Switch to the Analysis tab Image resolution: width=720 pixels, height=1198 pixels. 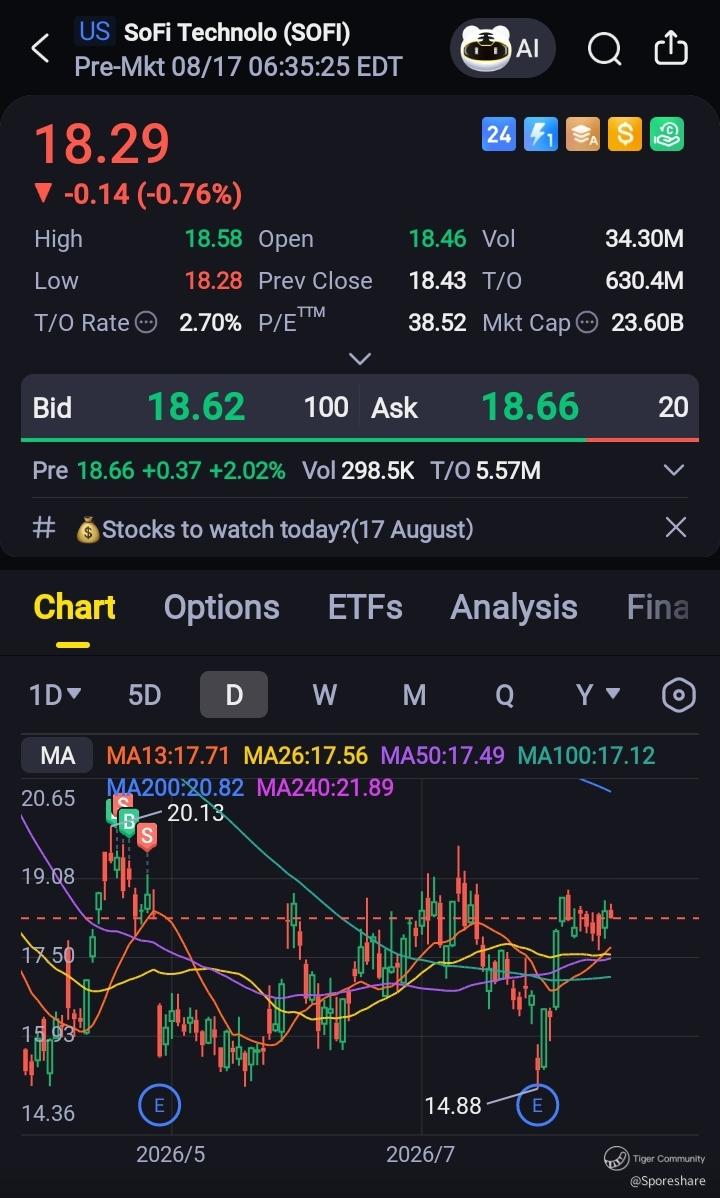(x=514, y=607)
